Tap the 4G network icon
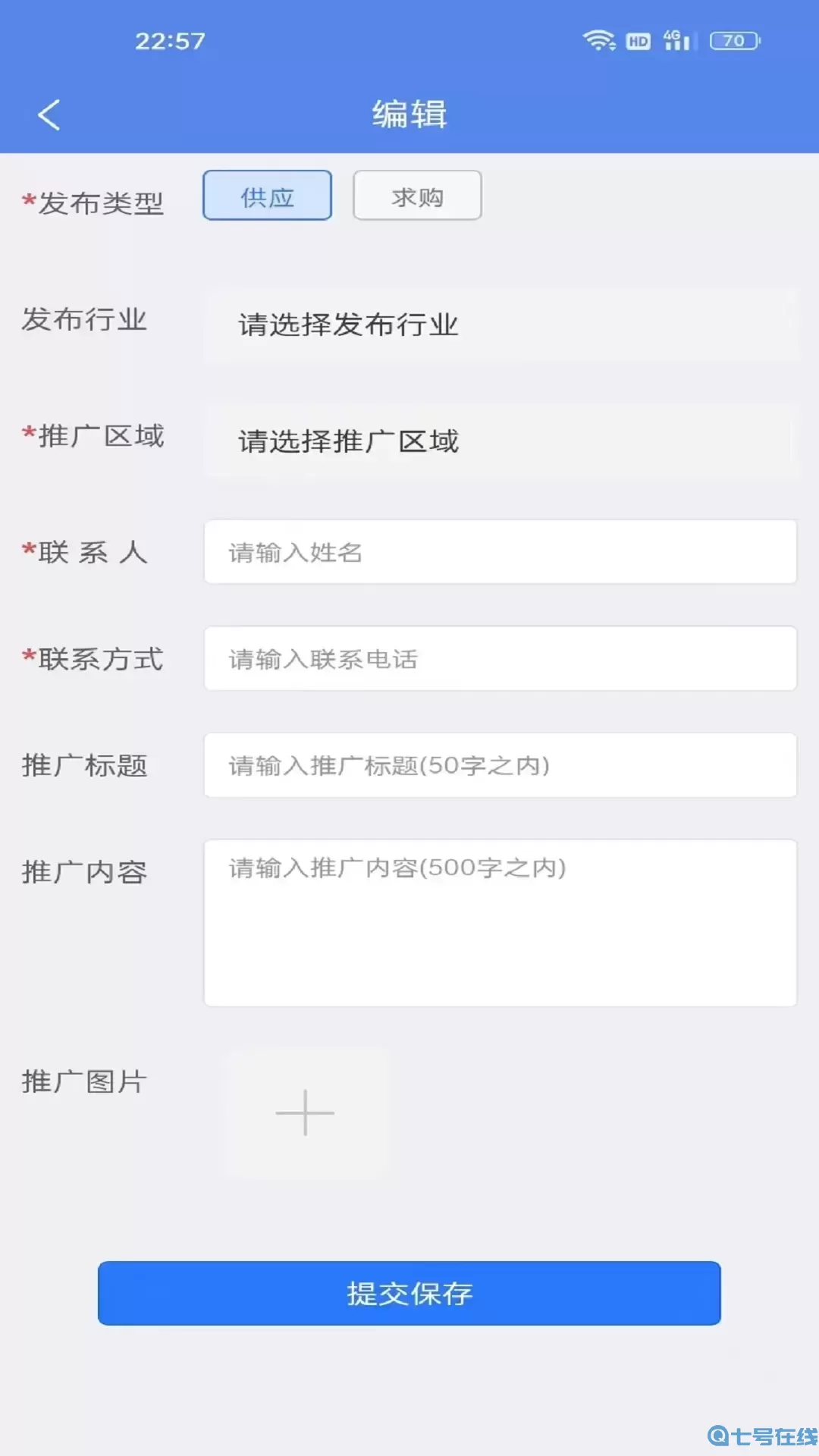The width and height of the screenshot is (819, 1456). 670,36
